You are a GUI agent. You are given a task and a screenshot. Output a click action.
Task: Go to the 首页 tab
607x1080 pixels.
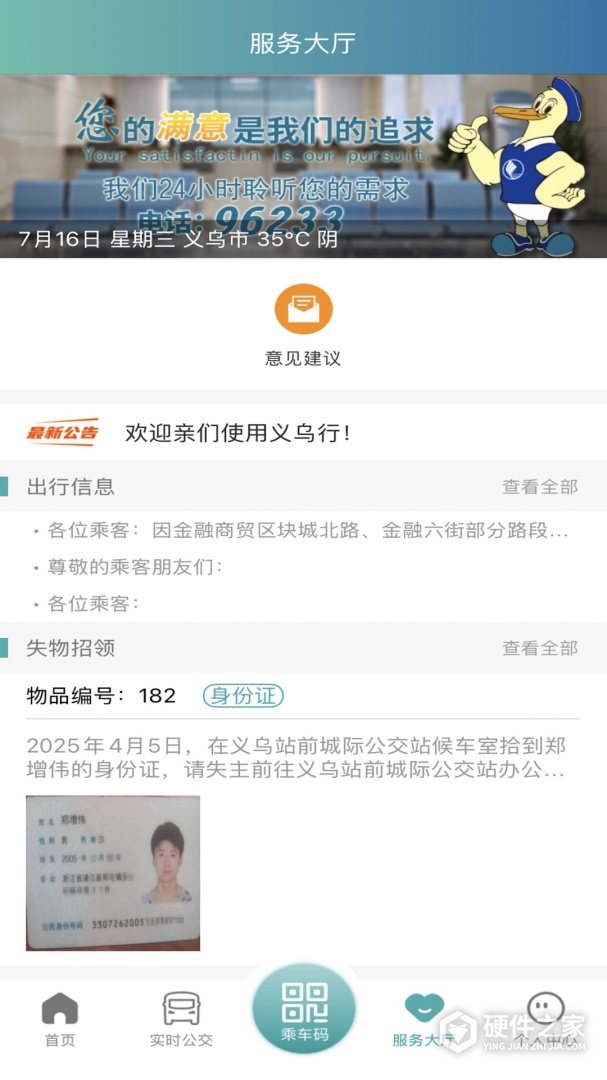pyautogui.click(x=60, y=1020)
